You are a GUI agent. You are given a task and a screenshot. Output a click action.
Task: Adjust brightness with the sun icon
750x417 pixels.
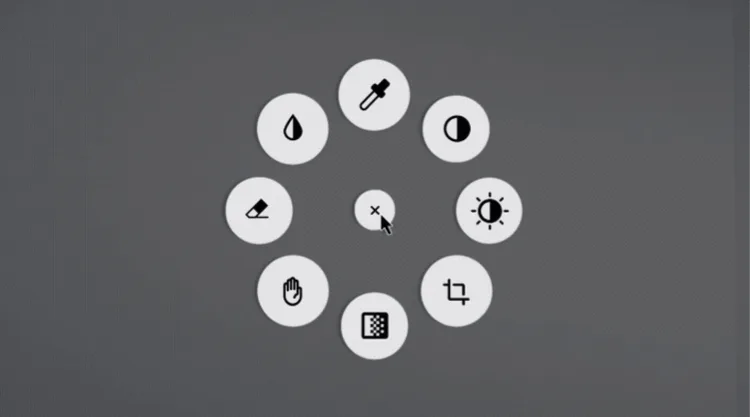click(489, 211)
